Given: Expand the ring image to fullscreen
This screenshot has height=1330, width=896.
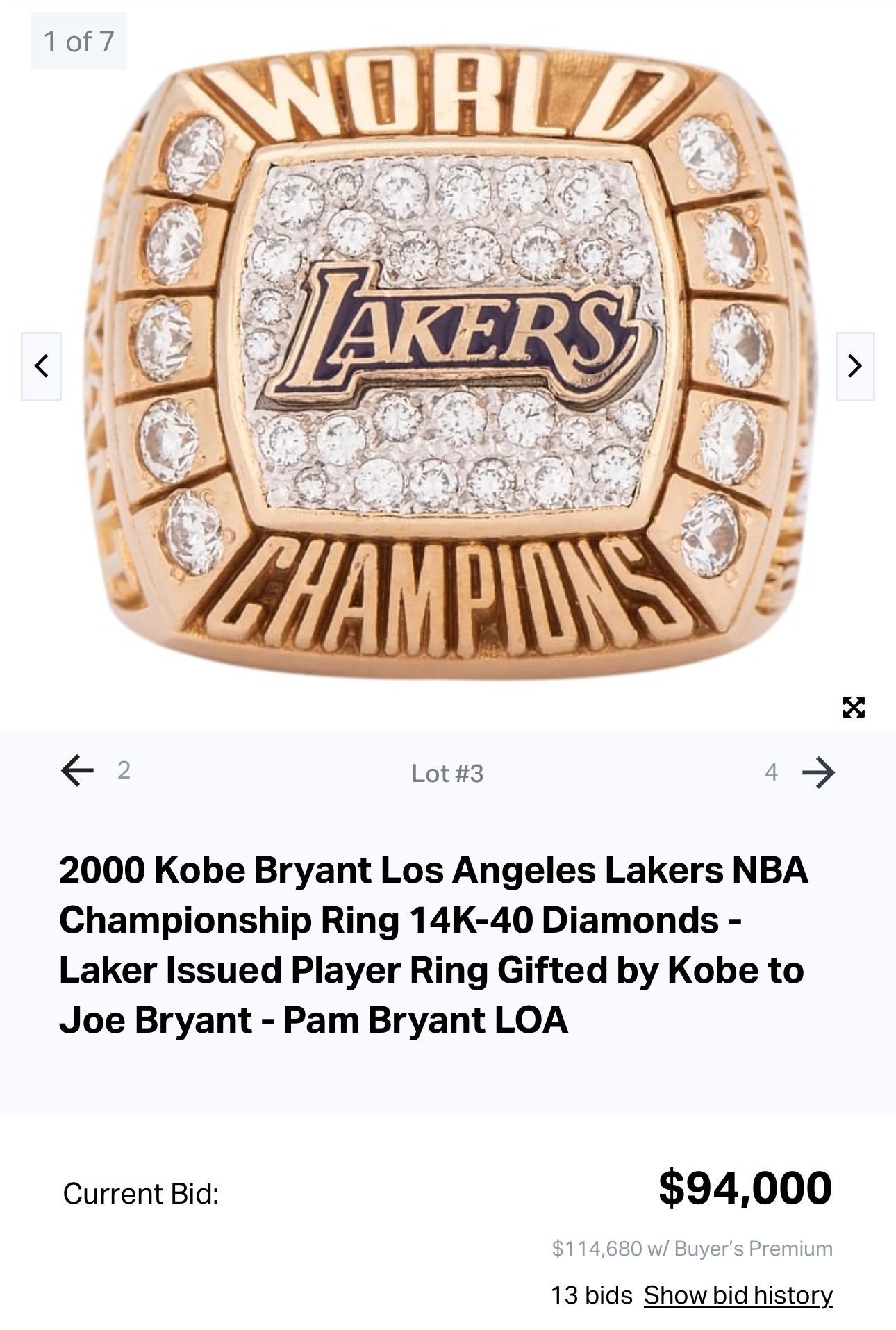Looking at the screenshot, I should (x=853, y=707).
